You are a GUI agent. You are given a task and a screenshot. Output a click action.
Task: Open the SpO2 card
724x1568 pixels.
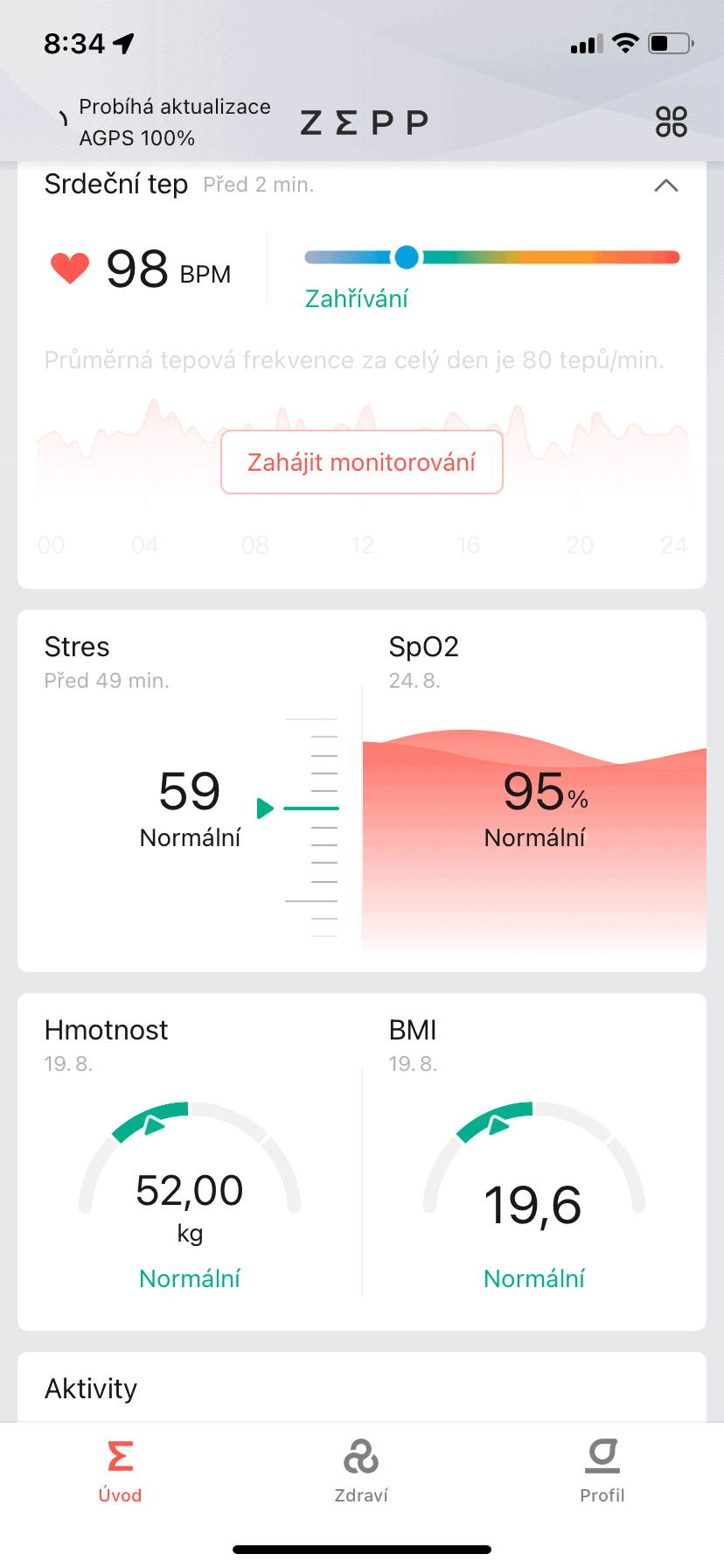point(534,792)
